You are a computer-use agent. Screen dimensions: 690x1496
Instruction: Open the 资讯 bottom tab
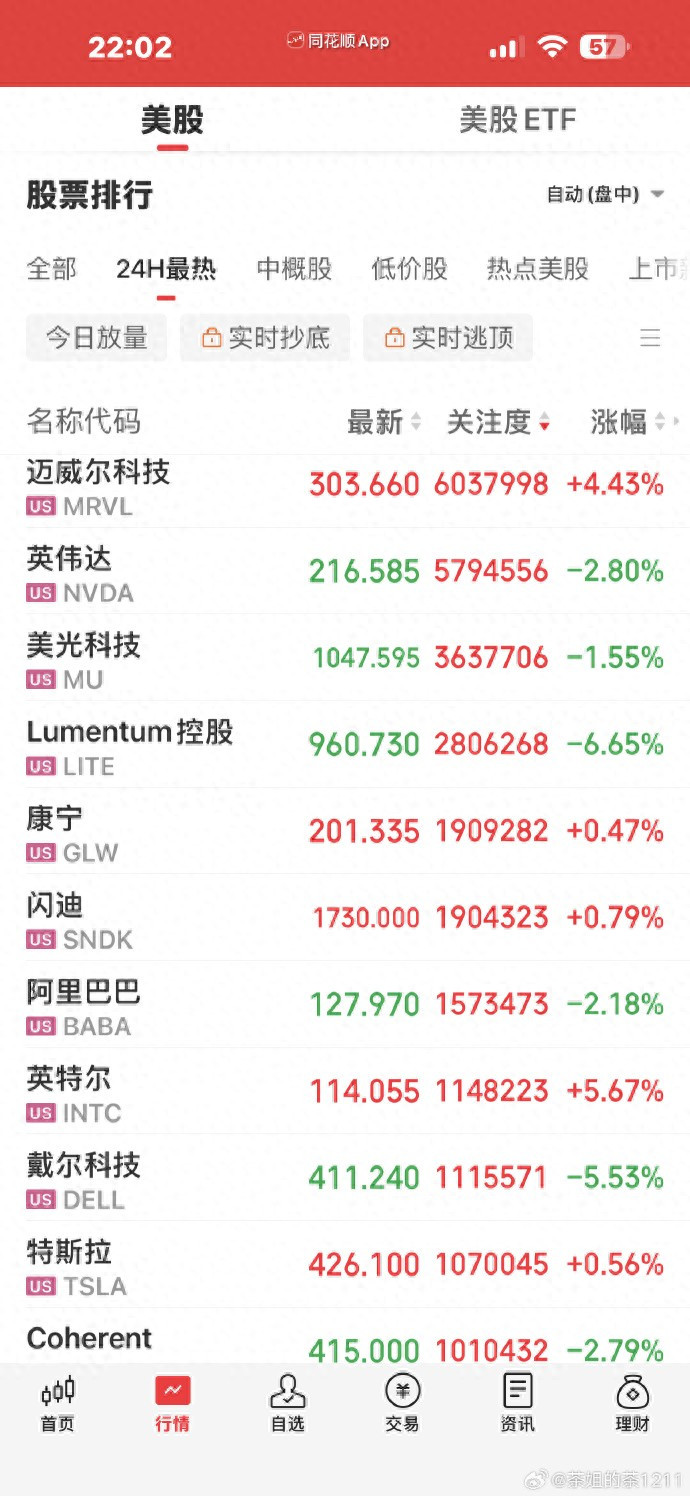click(517, 1403)
